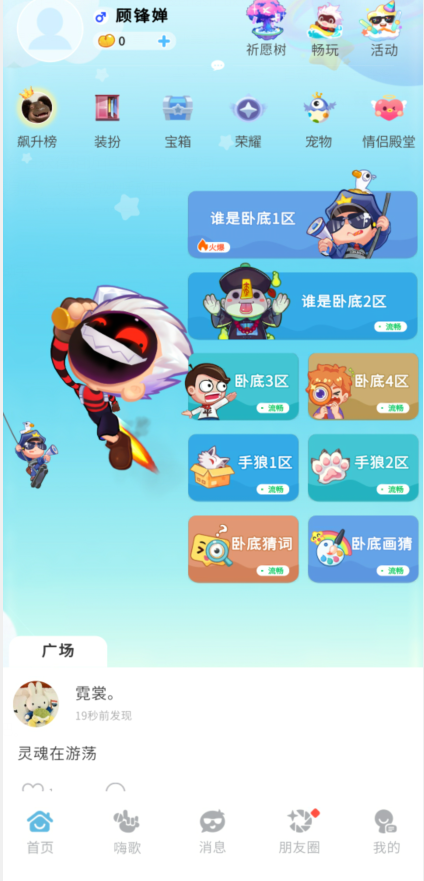Enter 手狼1区
This screenshot has height=881, width=424.
243,467
